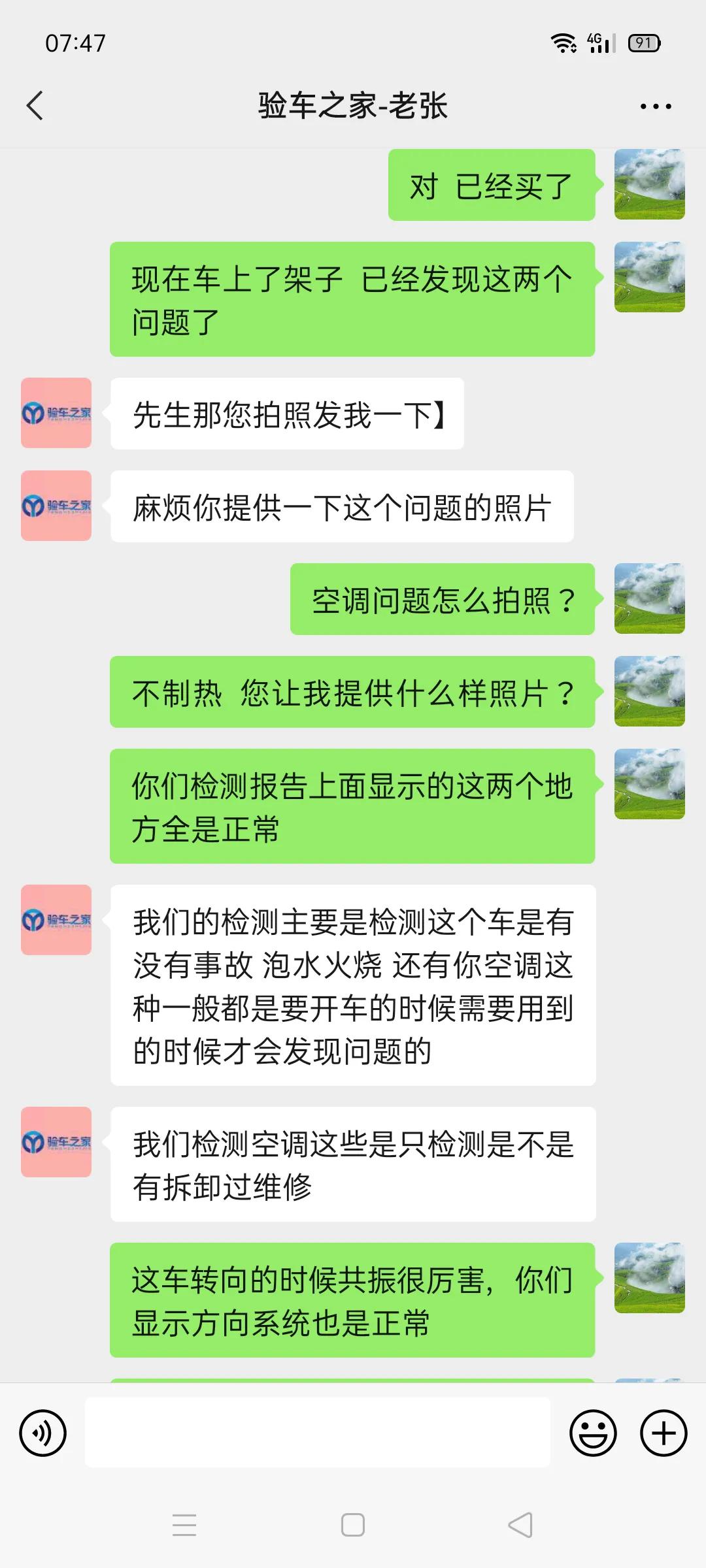706x1568 pixels.
Task: Tap the Wi-Fi icon in status bar
Action: (x=563, y=42)
